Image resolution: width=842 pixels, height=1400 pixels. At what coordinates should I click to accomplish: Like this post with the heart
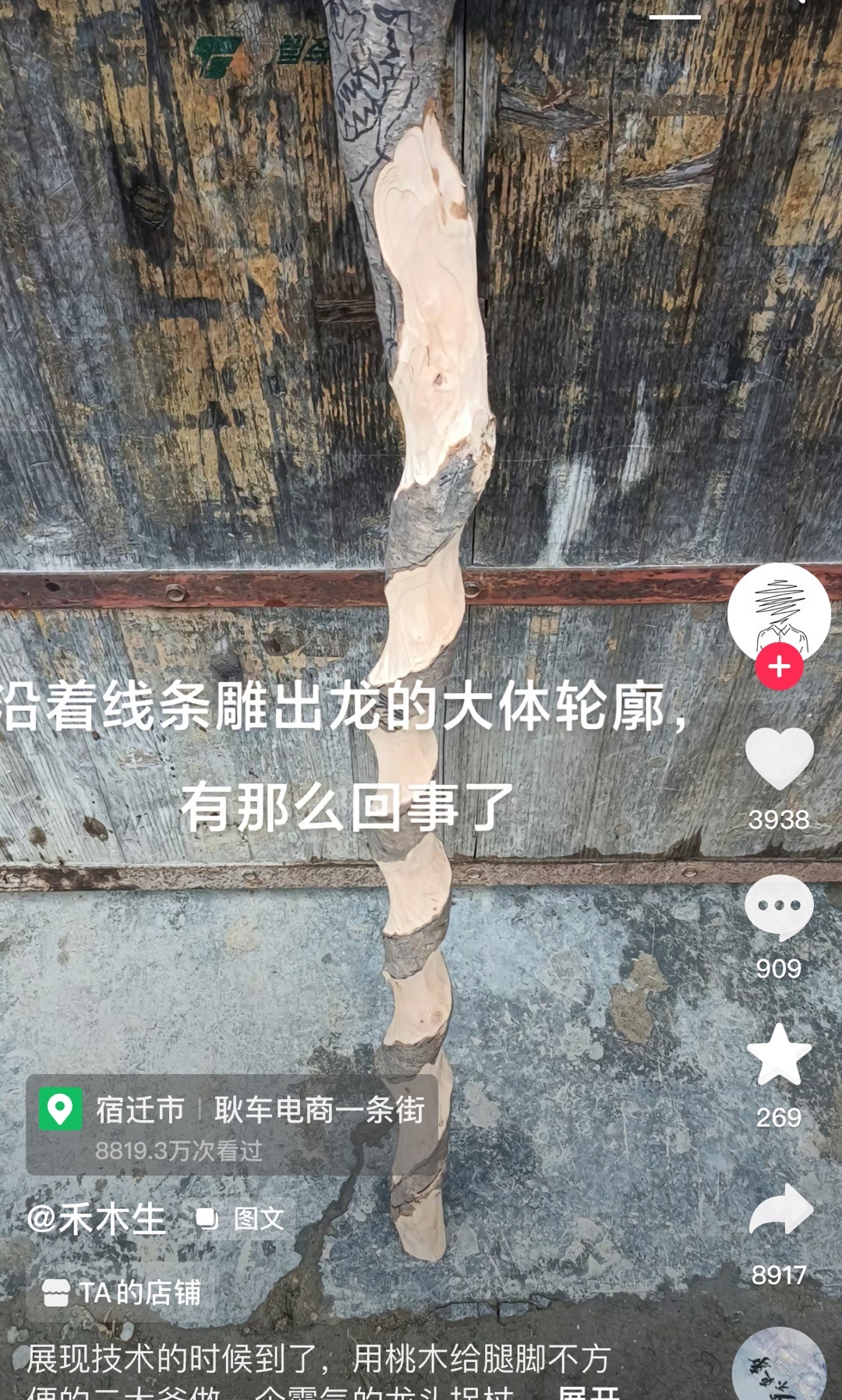click(x=779, y=758)
